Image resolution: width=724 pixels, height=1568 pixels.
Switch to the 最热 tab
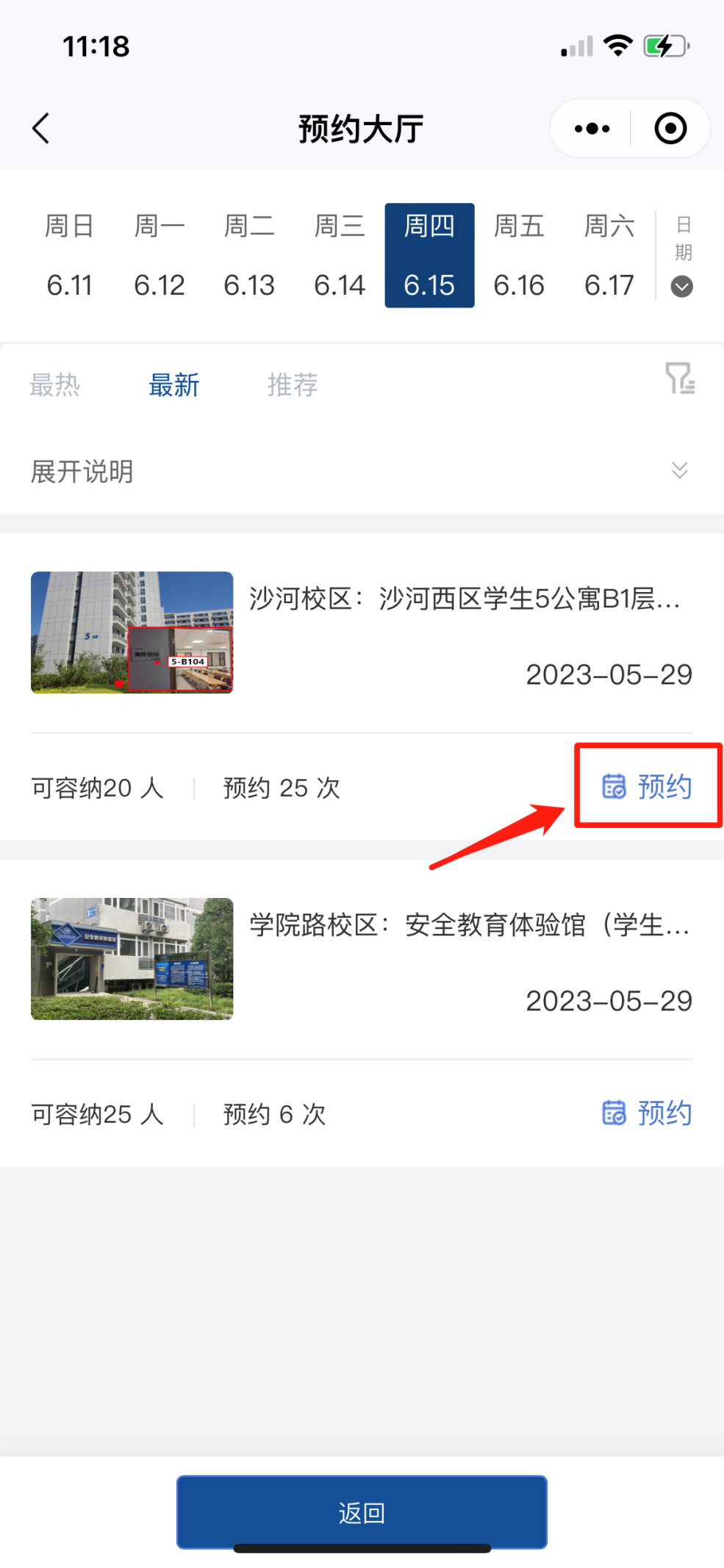(x=54, y=385)
